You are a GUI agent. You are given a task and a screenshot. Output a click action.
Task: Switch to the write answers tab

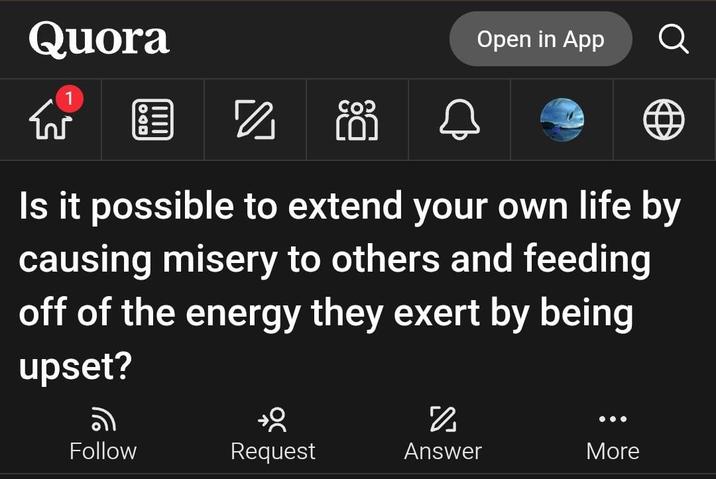tap(255, 121)
